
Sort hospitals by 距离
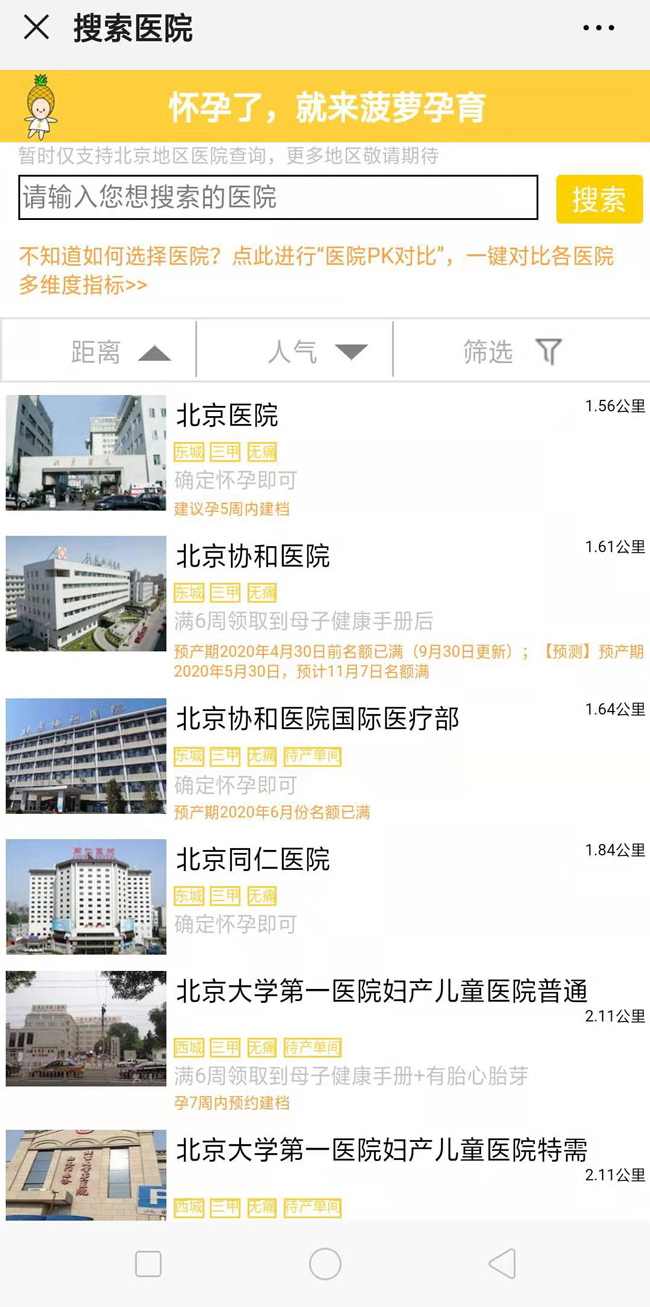tap(120, 351)
